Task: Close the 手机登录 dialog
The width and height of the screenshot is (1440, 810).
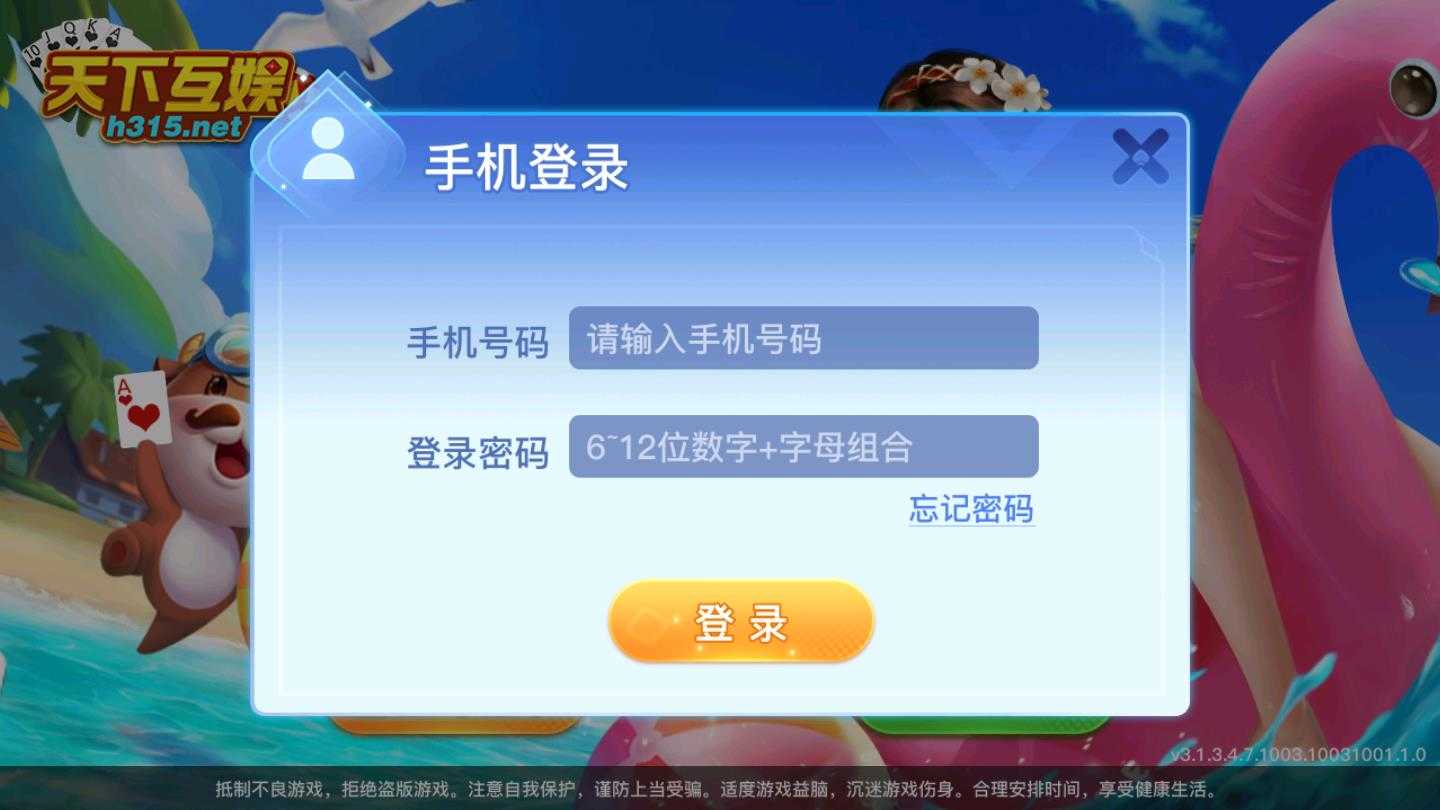Action: point(1140,158)
